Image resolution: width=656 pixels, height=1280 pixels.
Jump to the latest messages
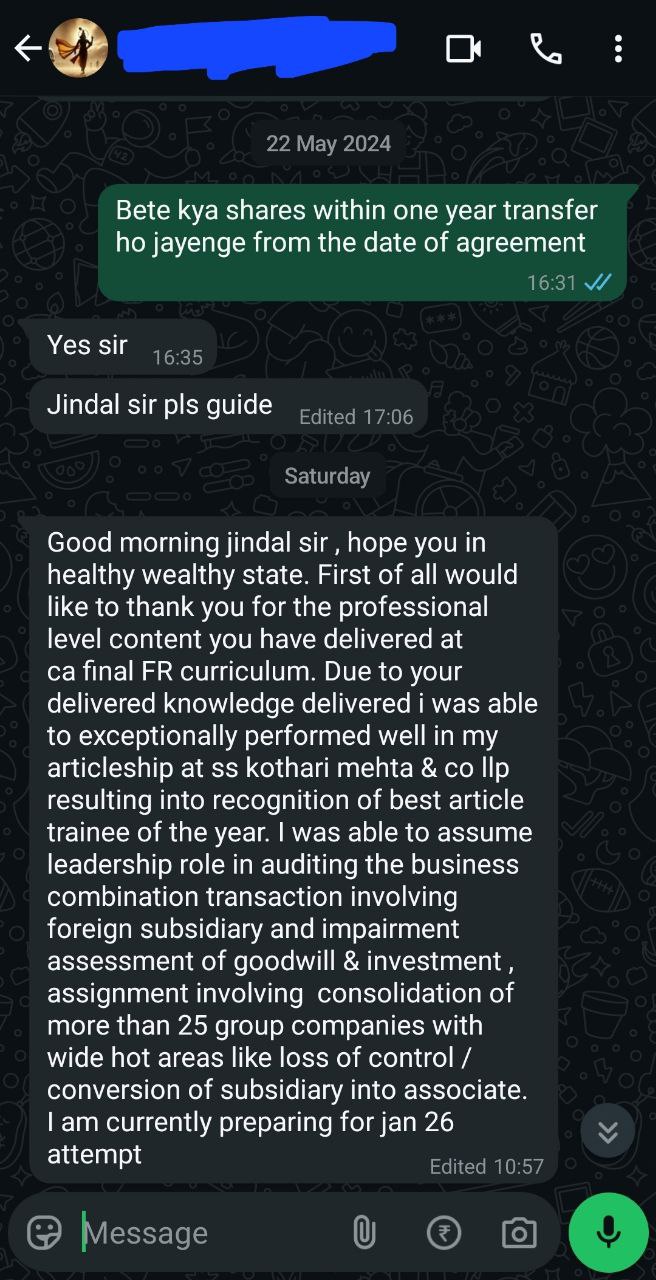[607, 1132]
